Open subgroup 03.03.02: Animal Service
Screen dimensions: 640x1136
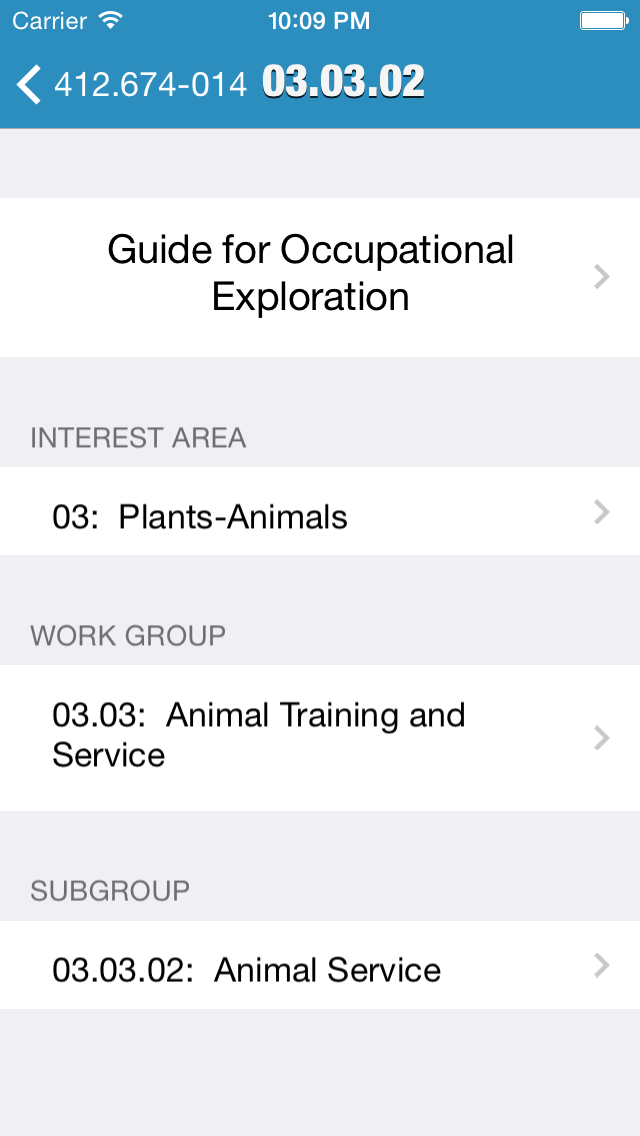coord(320,968)
